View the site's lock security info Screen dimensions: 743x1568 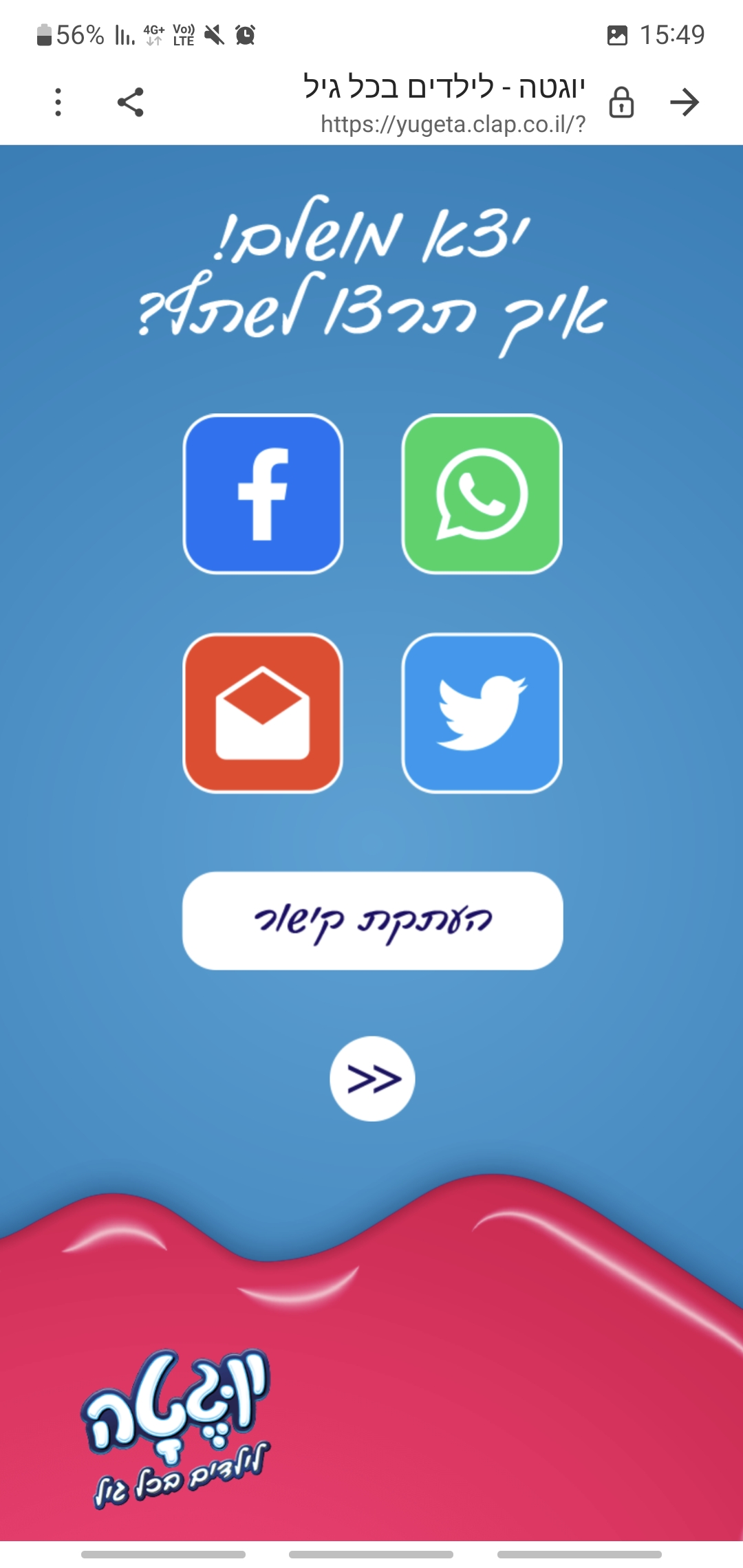coord(621,102)
